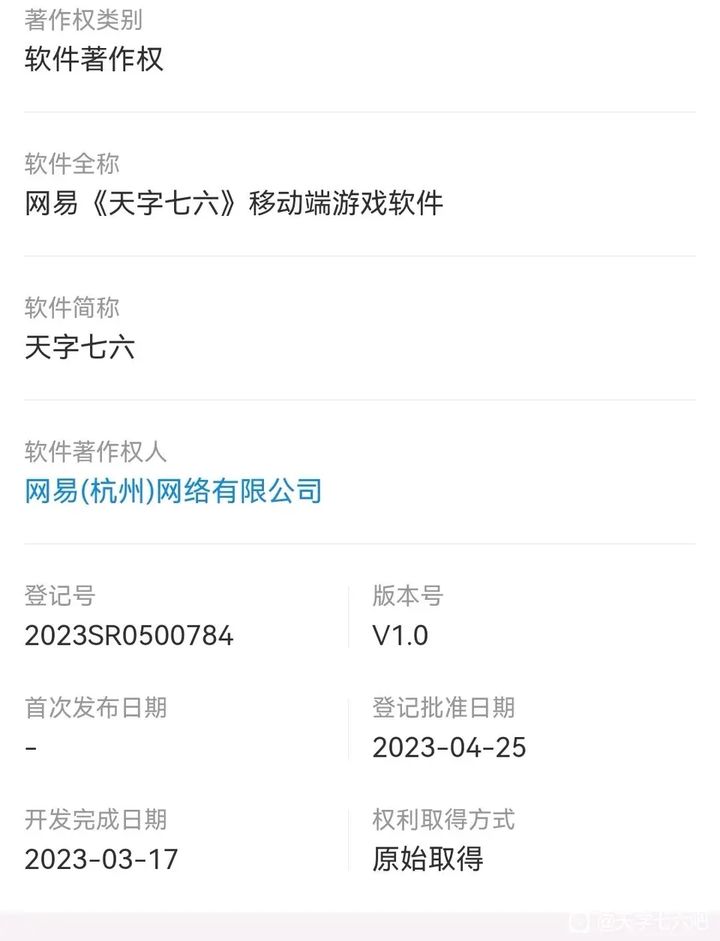Click the 软件著作权 category value
This screenshot has width=720, height=941.
[x=93, y=60]
